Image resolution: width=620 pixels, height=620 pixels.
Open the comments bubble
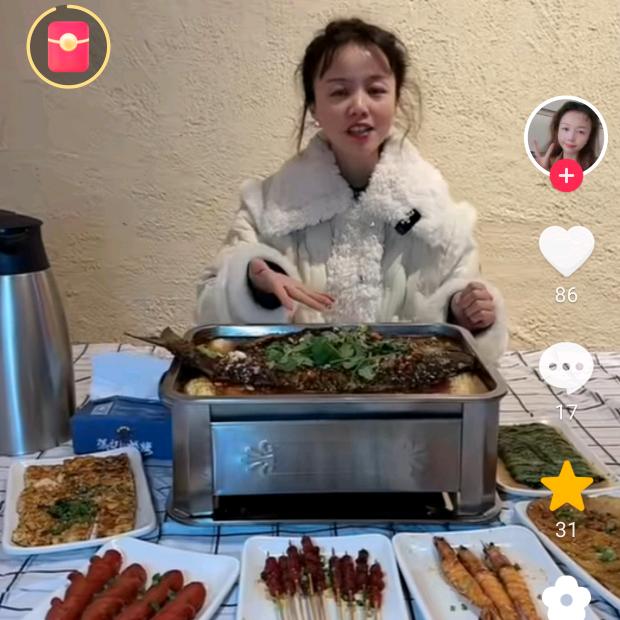click(x=566, y=367)
